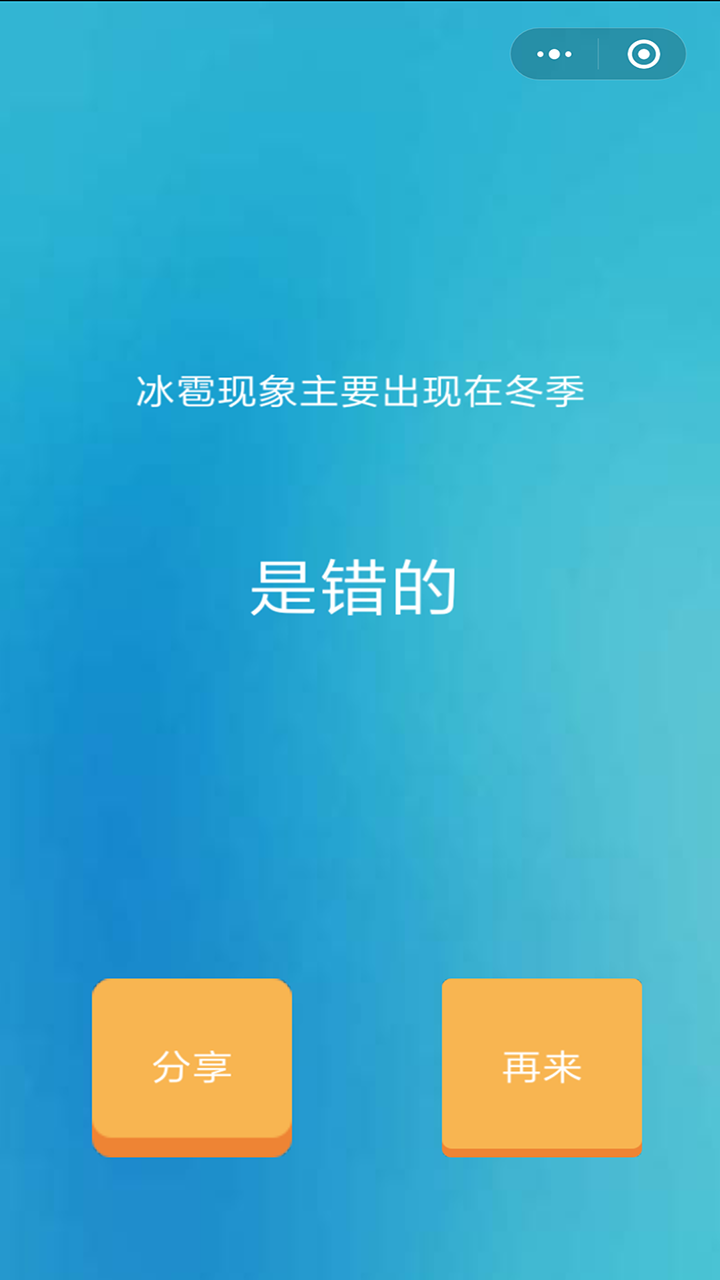The image size is (720, 1280).
Task: Tap the 分享 share button
Action: coord(192,1066)
